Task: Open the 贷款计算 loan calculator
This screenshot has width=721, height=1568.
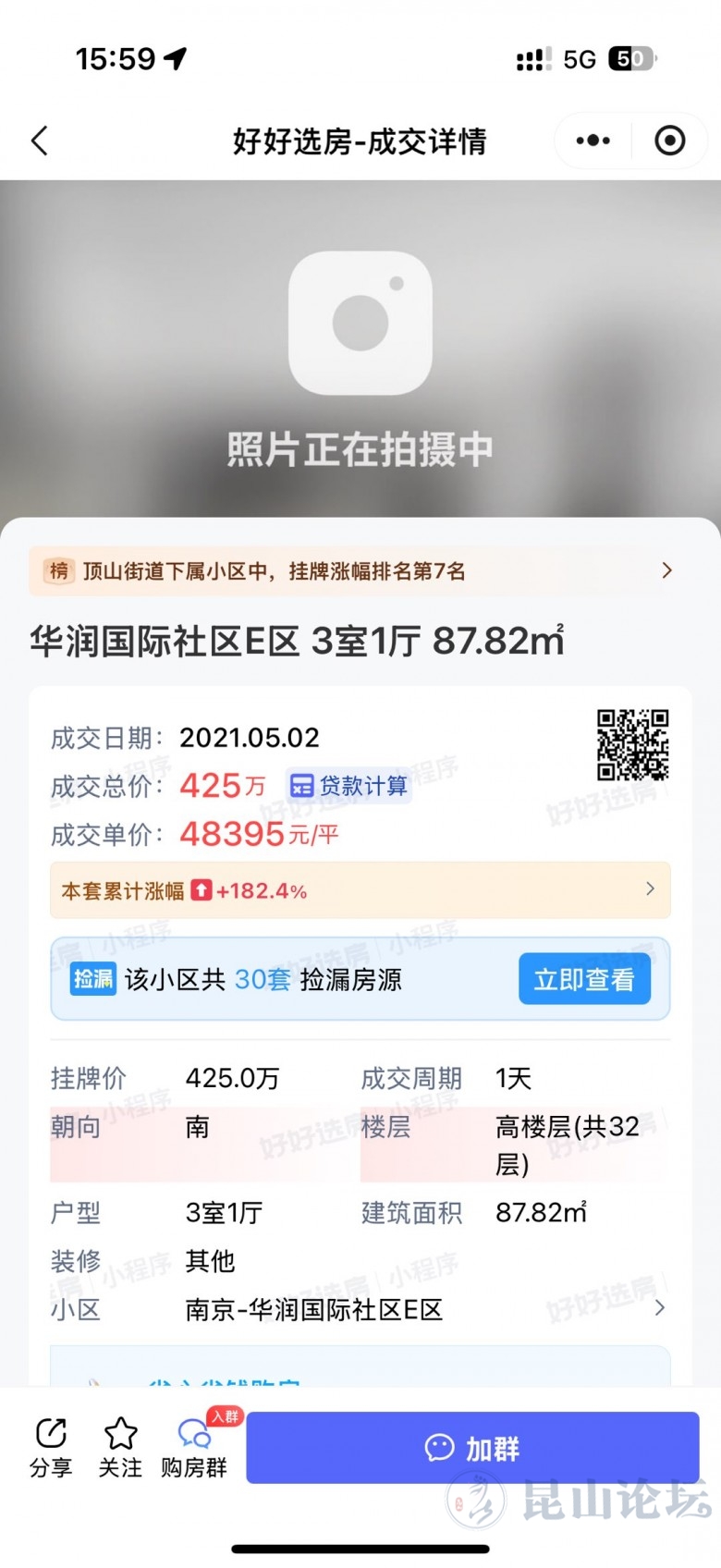Action: tap(349, 786)
